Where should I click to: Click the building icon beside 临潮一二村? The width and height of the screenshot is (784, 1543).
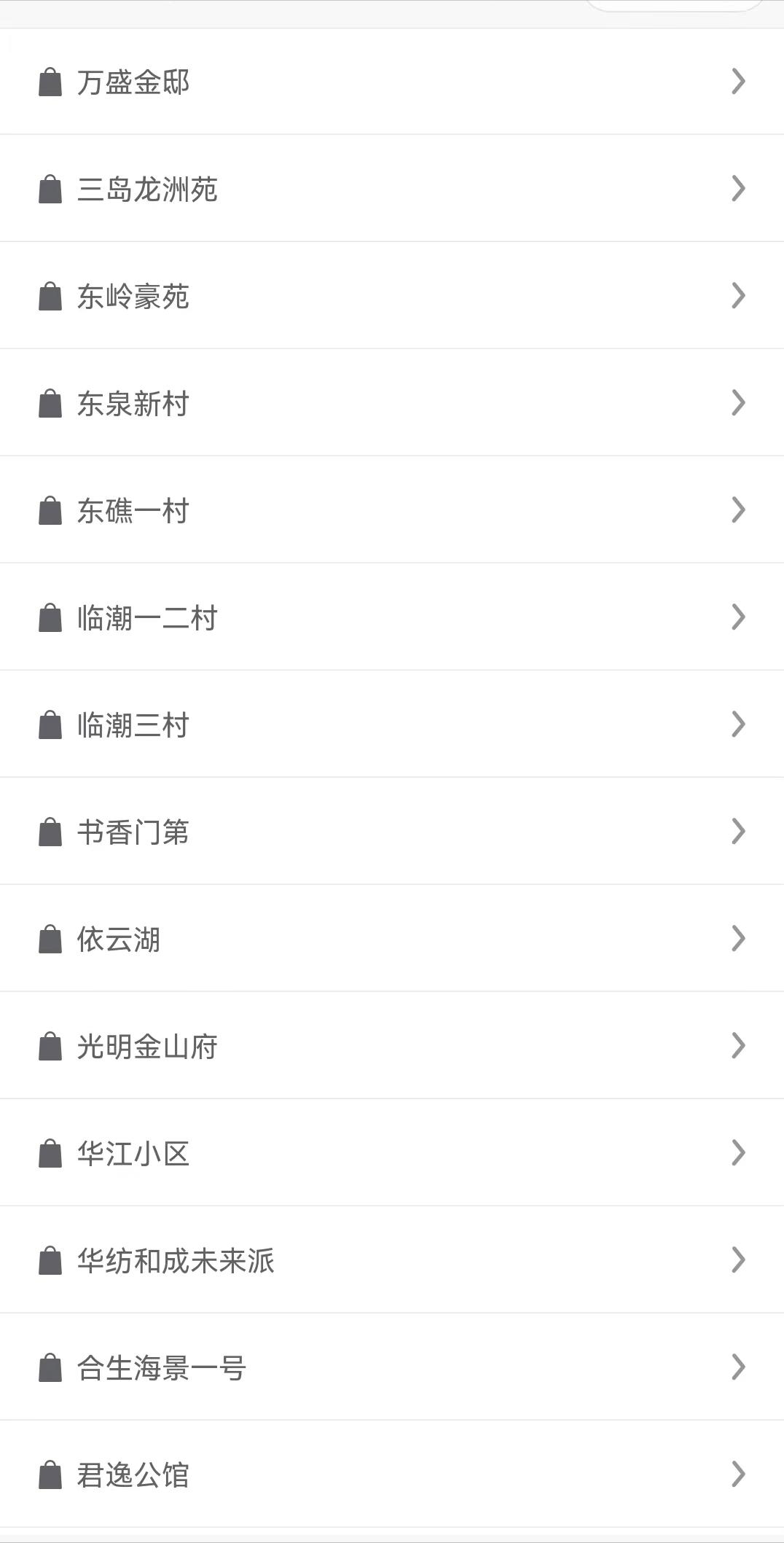point(50,617)
